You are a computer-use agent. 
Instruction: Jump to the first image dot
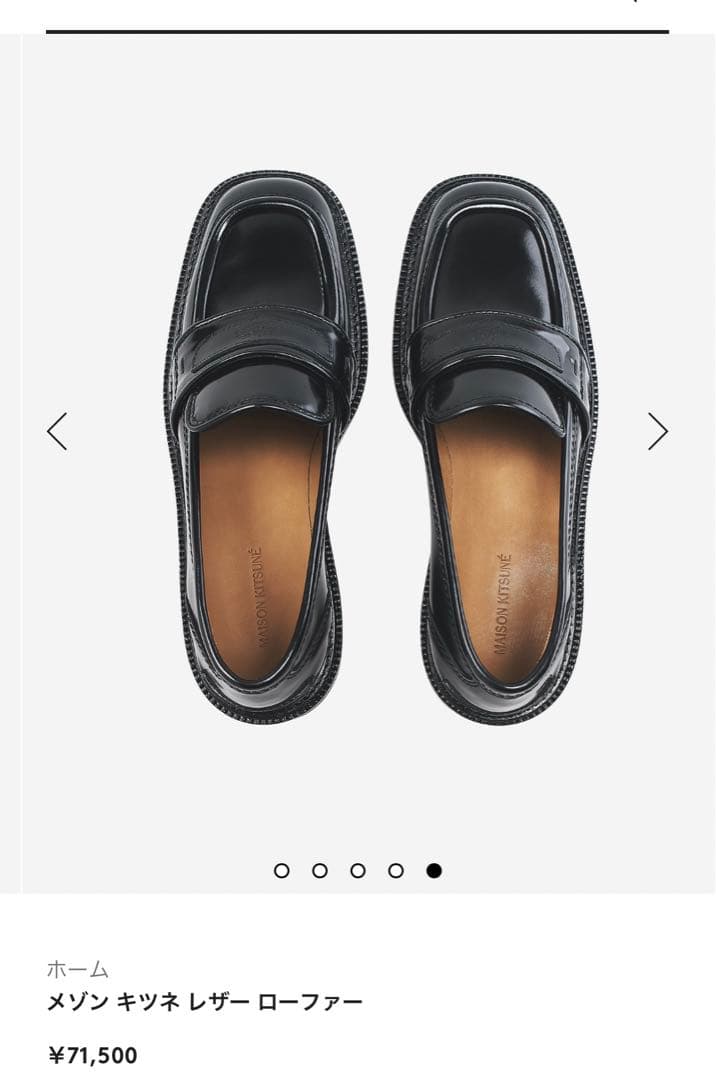[282, 870]
